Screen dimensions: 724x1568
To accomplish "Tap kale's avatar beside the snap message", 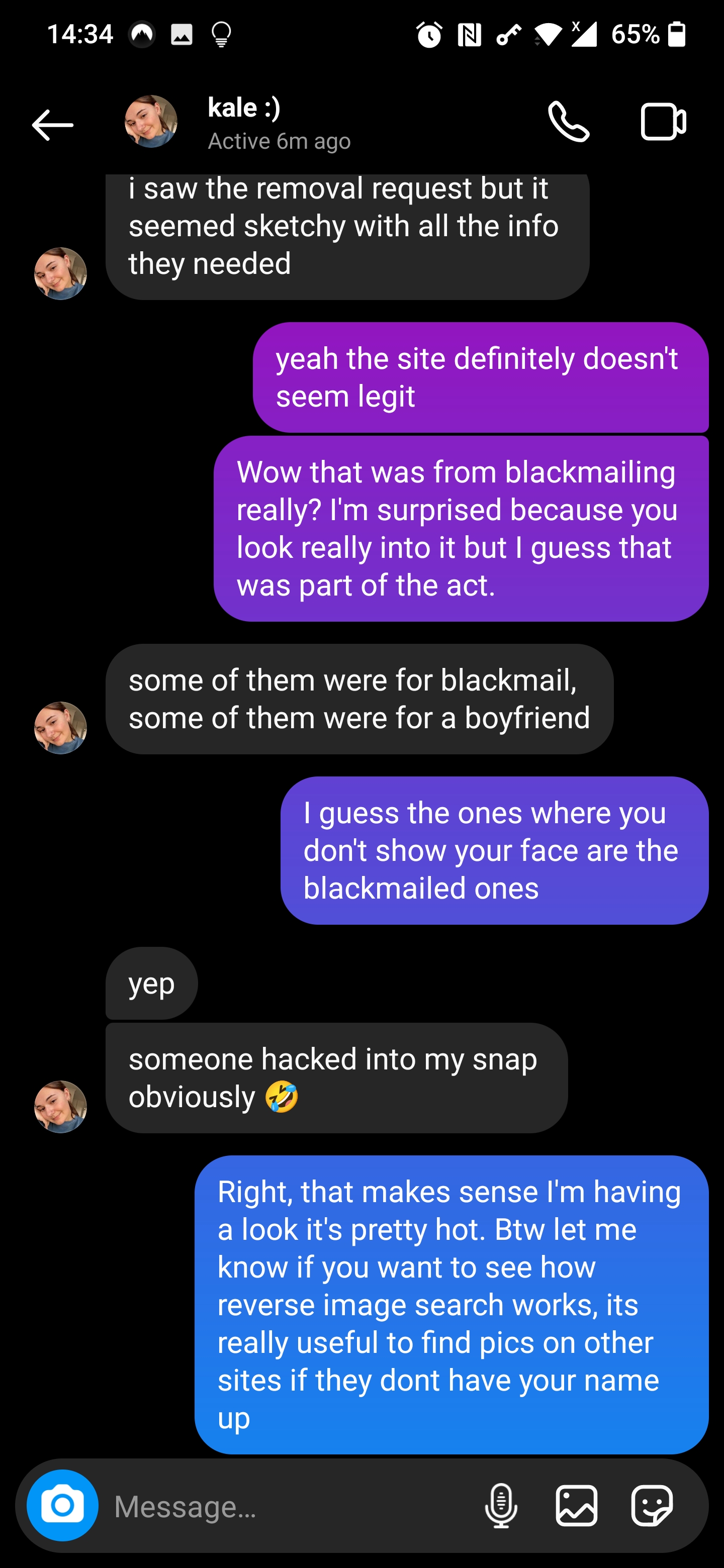I will click(60, 1107).
